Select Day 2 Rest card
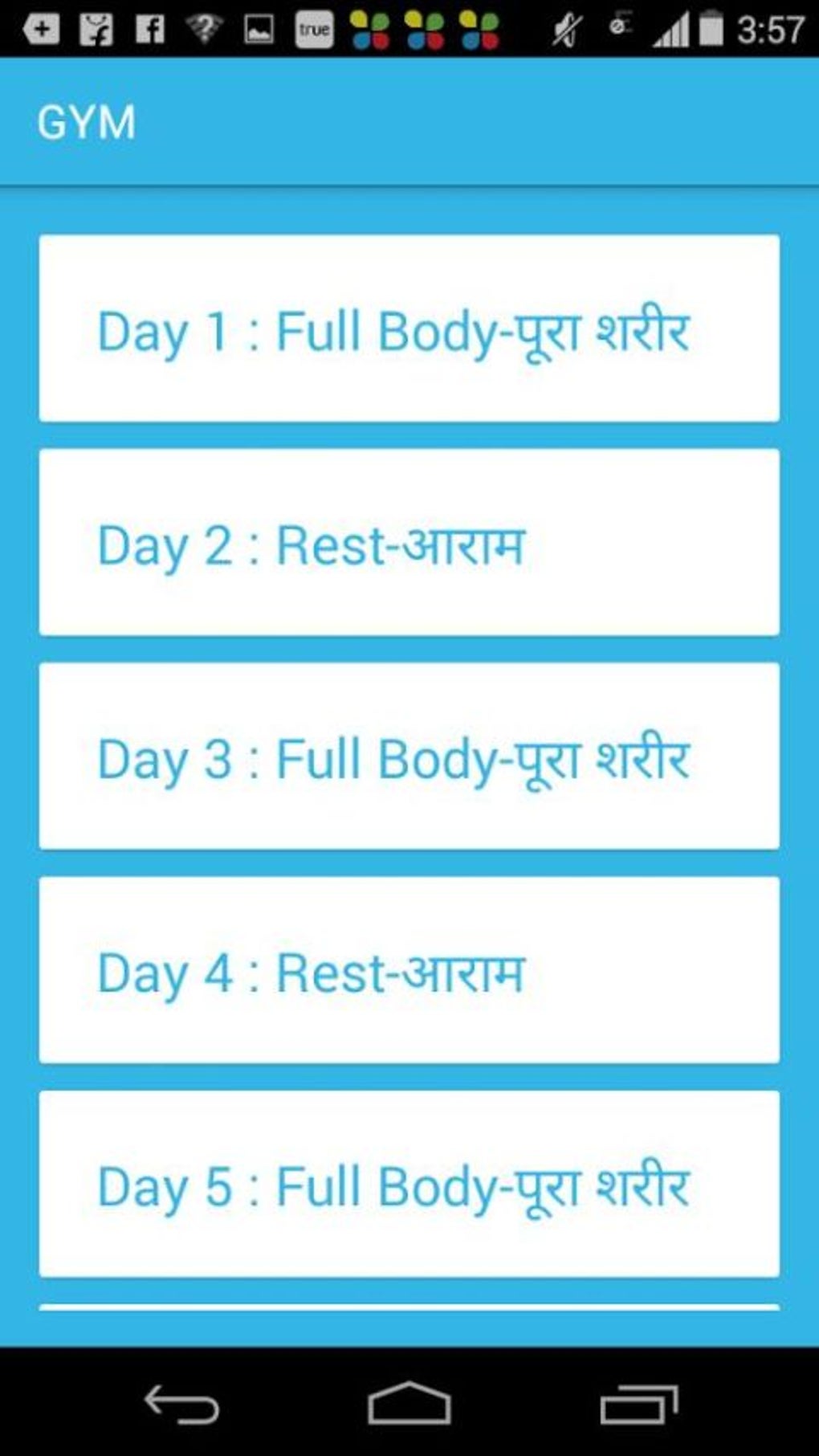 click(x=409, y=543)
